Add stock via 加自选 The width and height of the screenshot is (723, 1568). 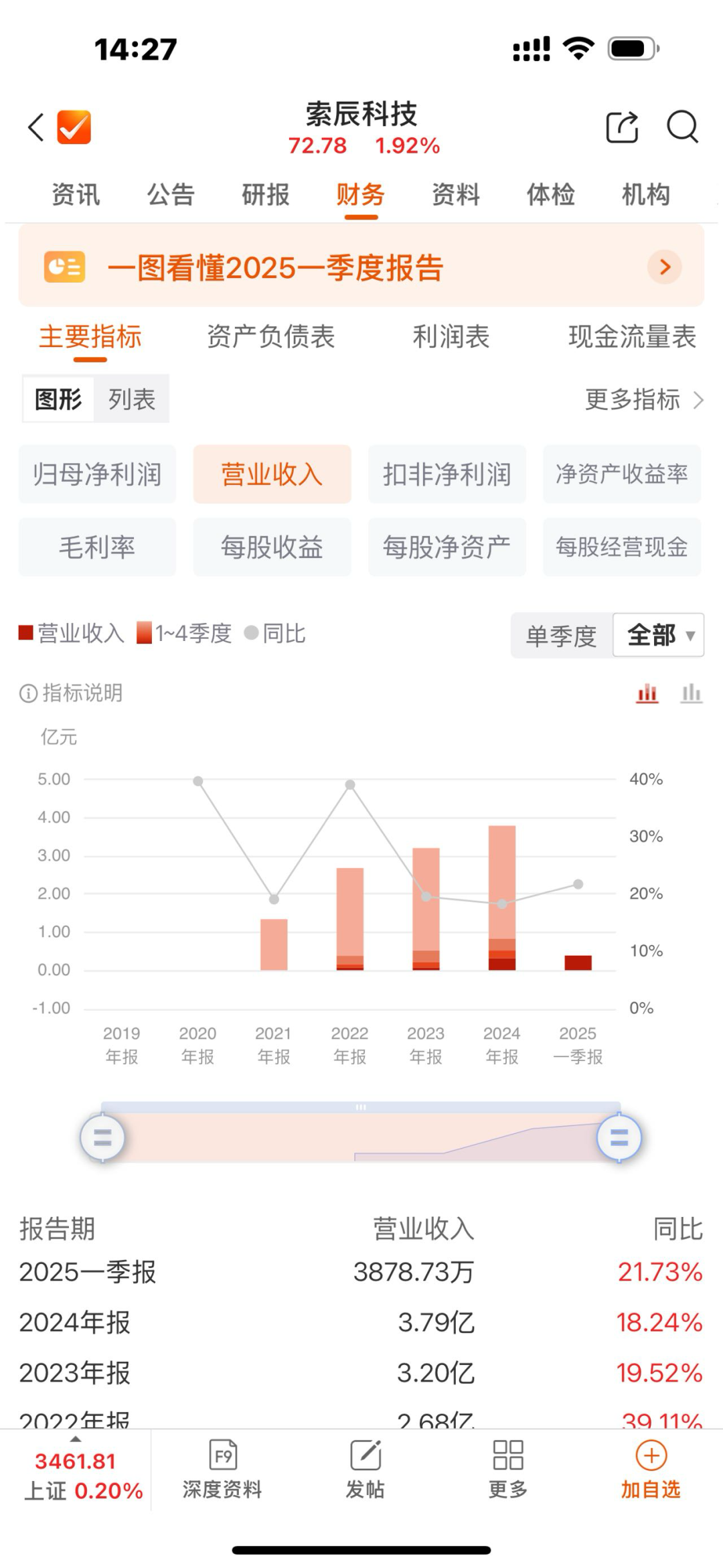click(651, 1470)
